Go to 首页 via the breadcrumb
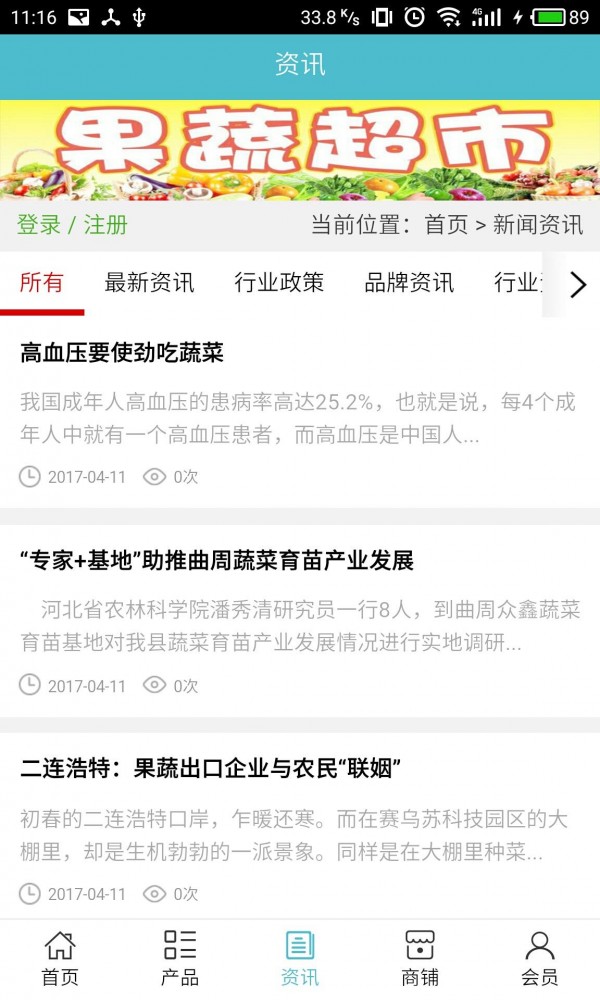The image size is (600, 1000). point(446,225)
